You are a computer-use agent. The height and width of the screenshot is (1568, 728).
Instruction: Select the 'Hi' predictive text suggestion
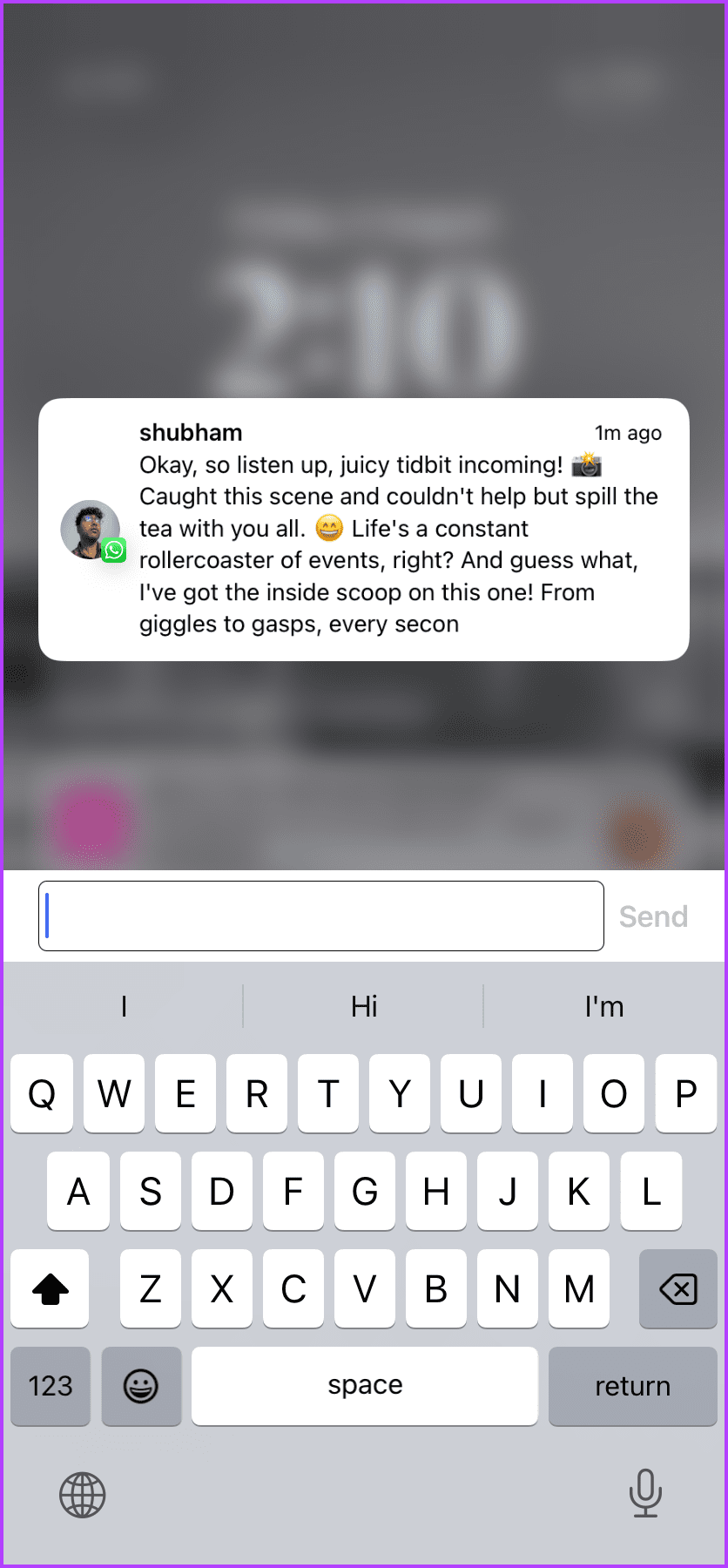[x=362, y=1006]
